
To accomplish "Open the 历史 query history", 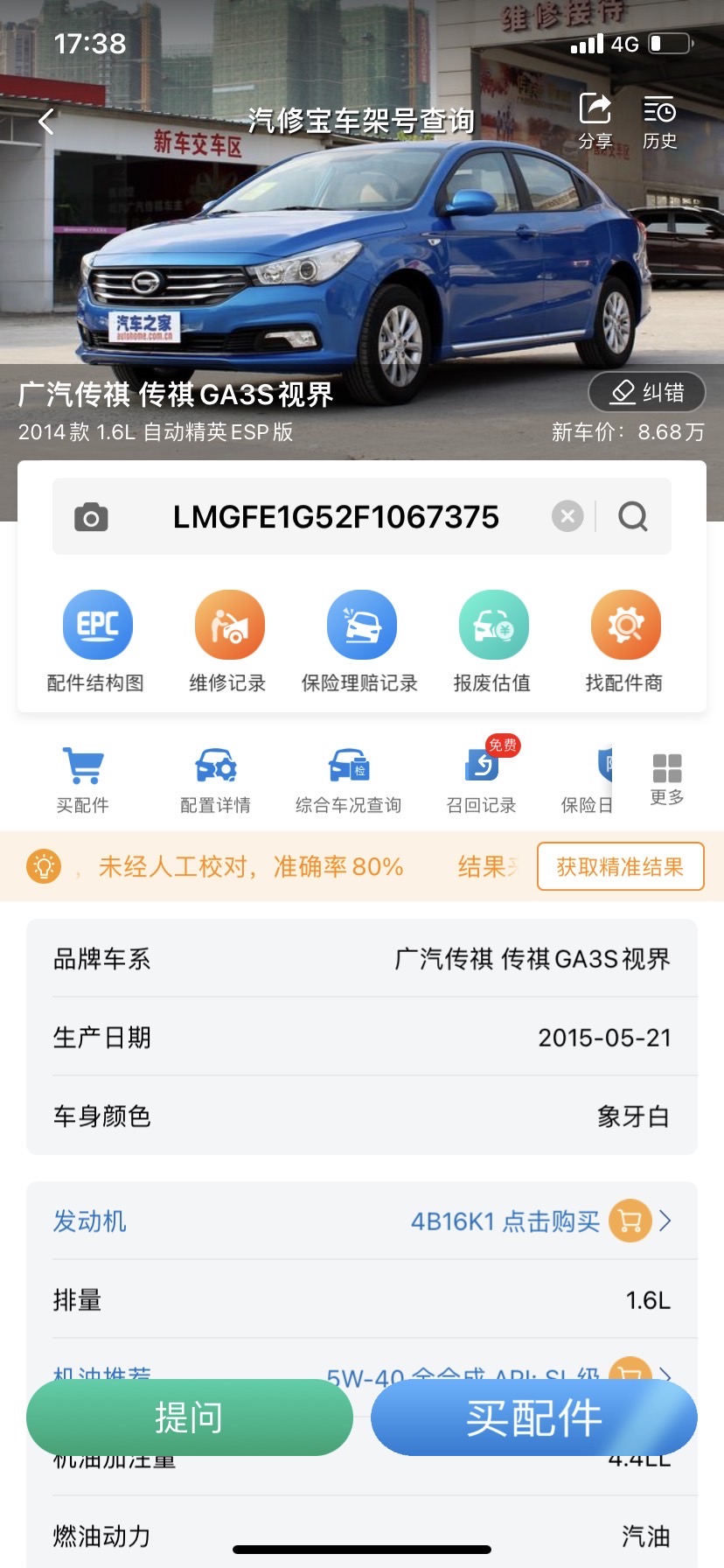I will pyautogui.click(x=659, y=121).
